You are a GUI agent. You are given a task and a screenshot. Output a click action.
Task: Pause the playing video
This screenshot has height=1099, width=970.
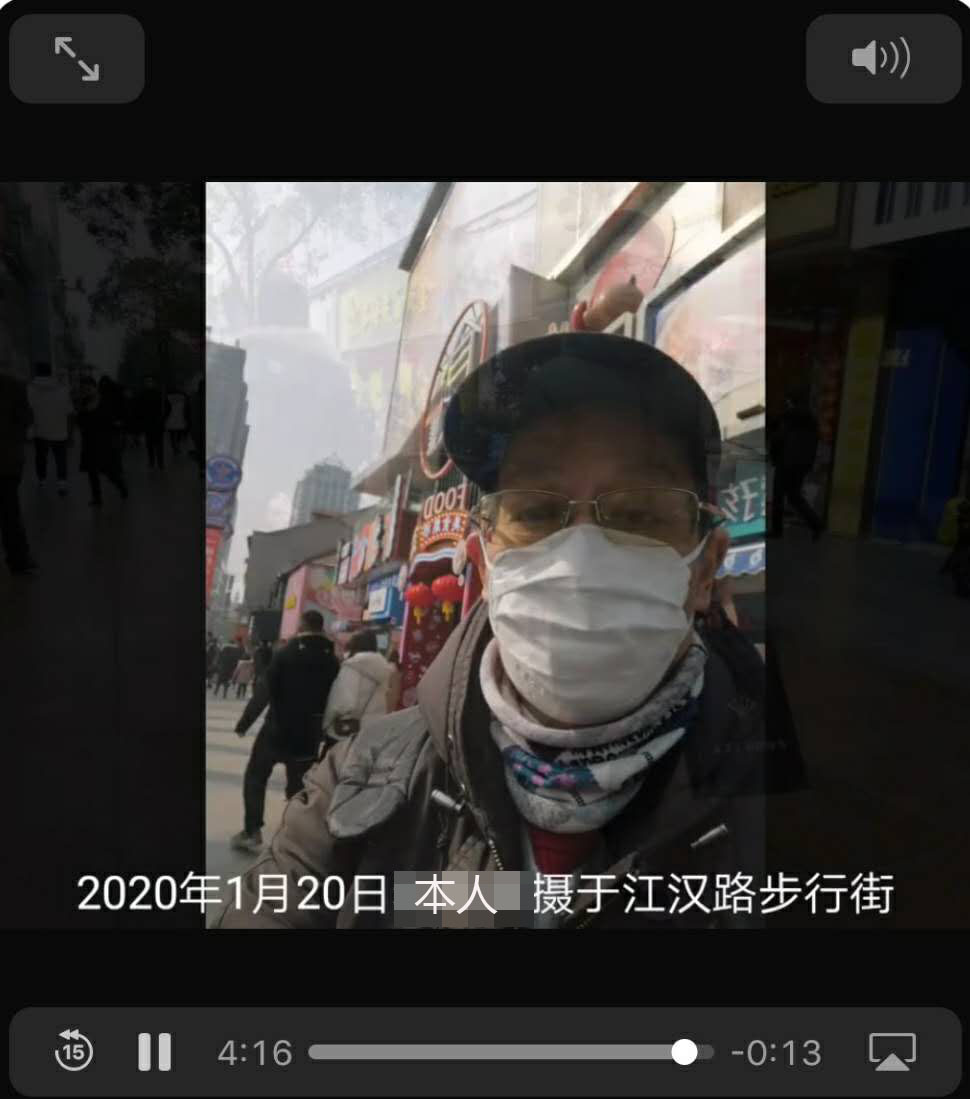(x=154, y=1052)
